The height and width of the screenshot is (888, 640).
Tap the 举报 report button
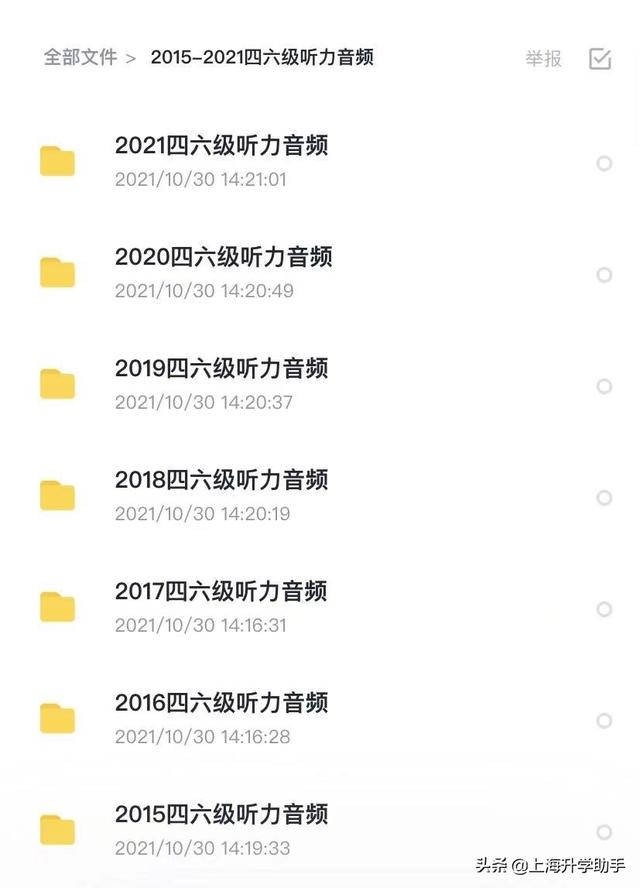[544, 59]
